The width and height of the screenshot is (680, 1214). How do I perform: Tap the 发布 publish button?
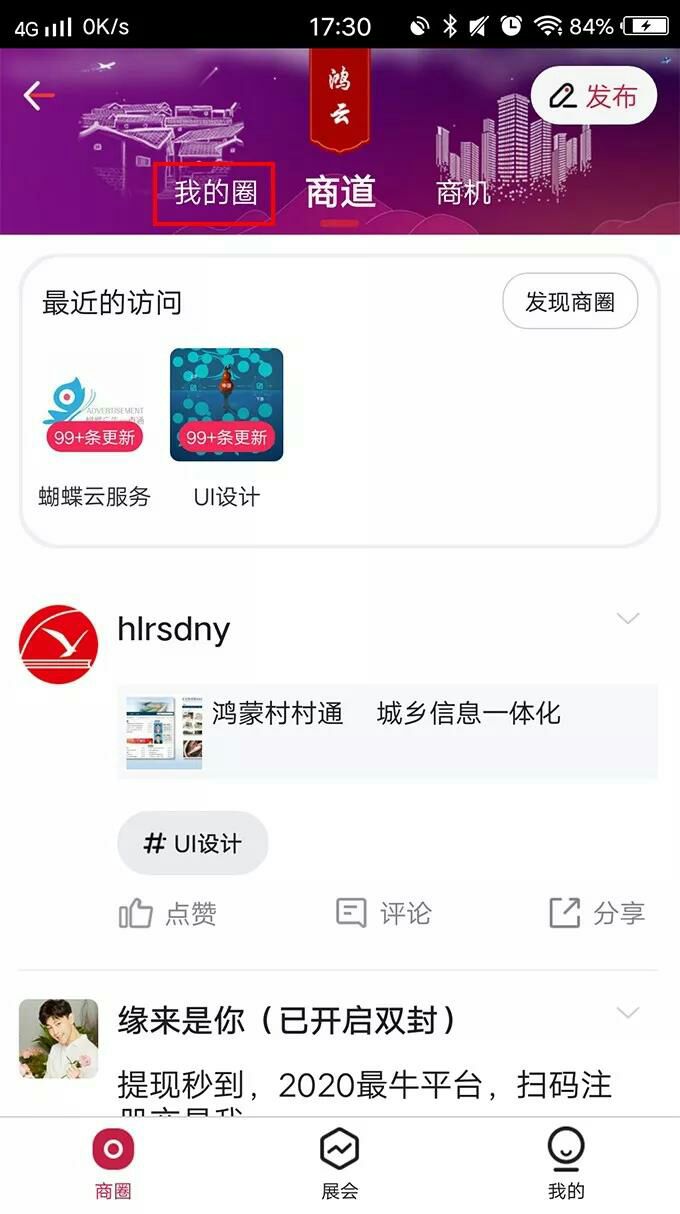coord(593,96)
